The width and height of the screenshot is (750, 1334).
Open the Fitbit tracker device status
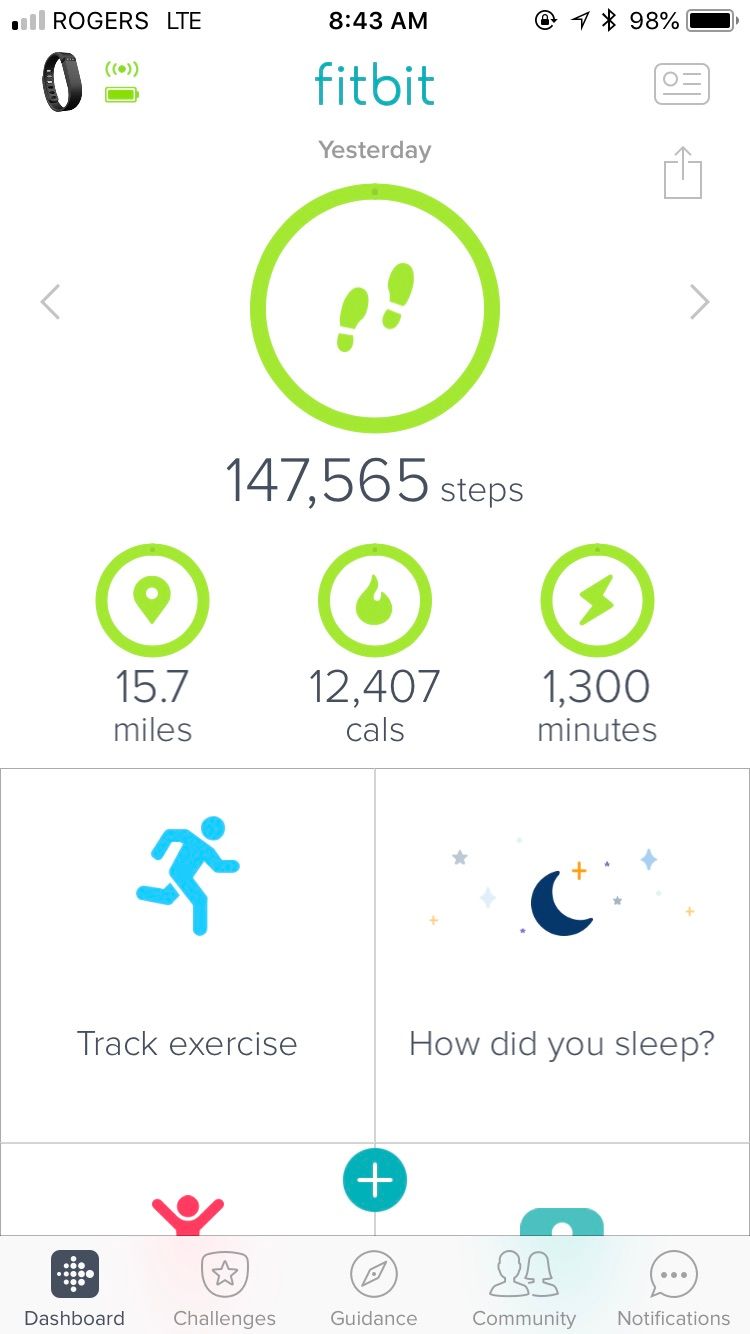coord(88,82)
